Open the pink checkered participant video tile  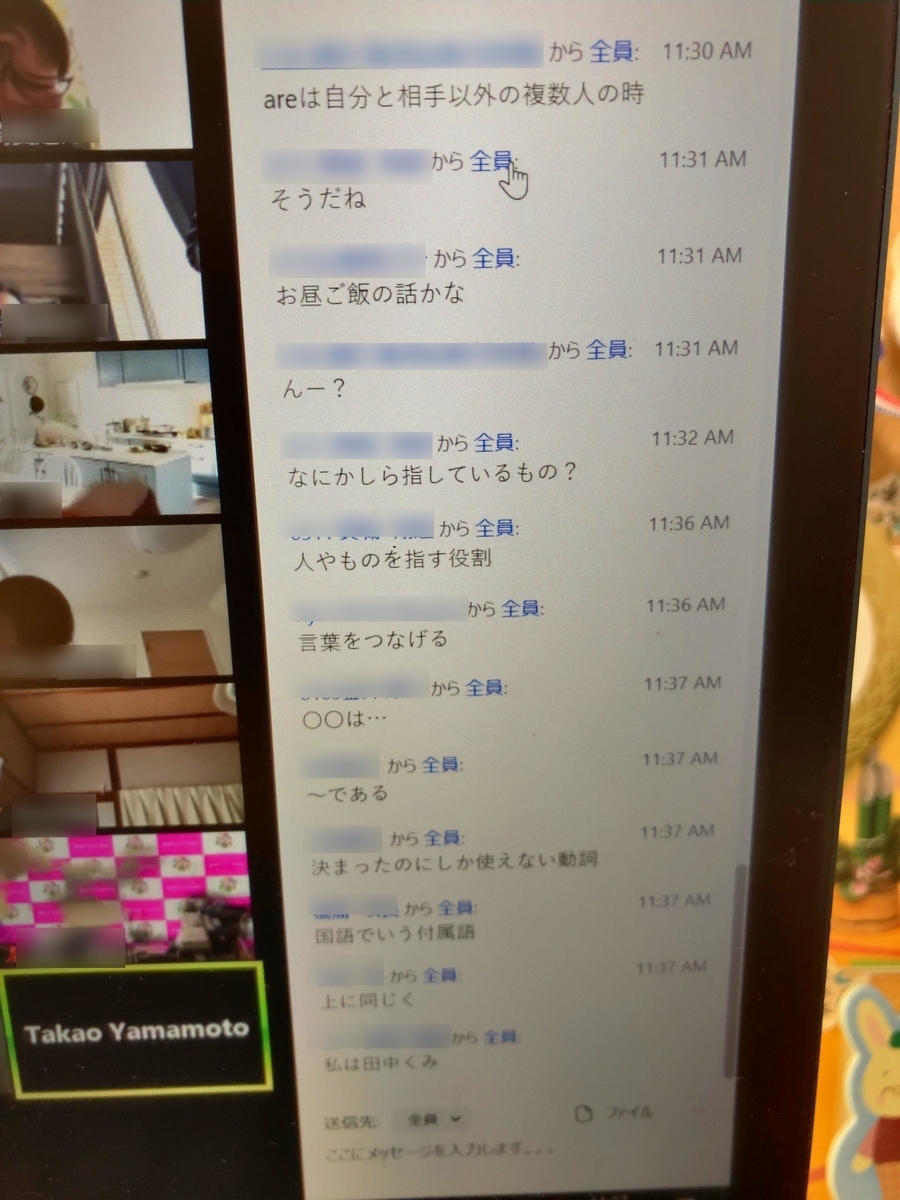coord(125,895)
